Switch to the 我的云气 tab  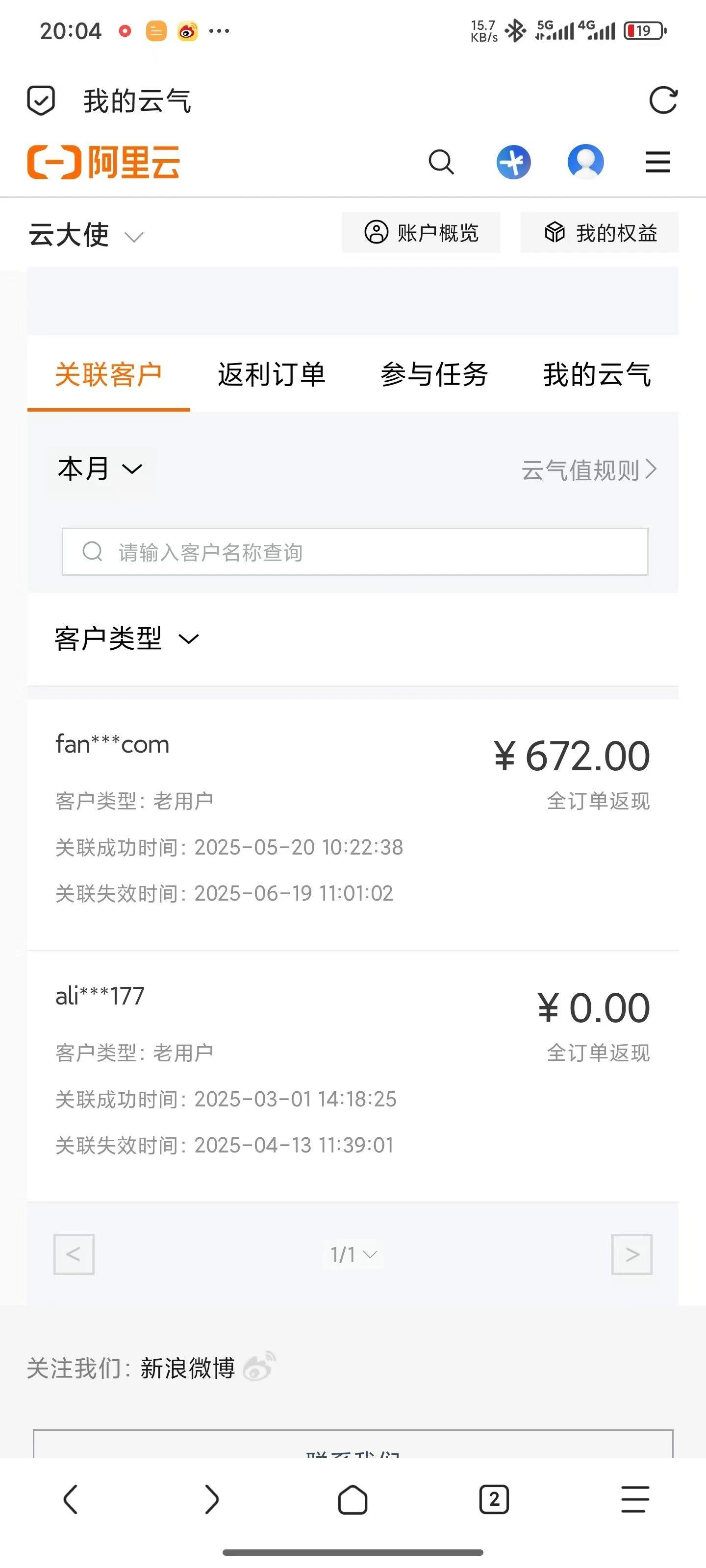coord(597,374)
